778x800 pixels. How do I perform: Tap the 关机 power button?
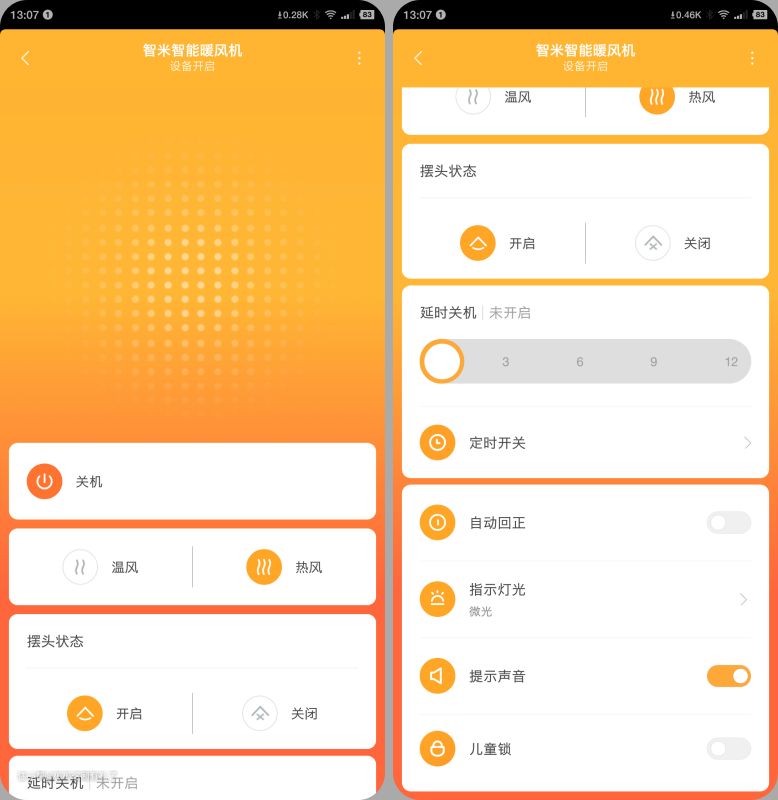(x=45, y=481)
